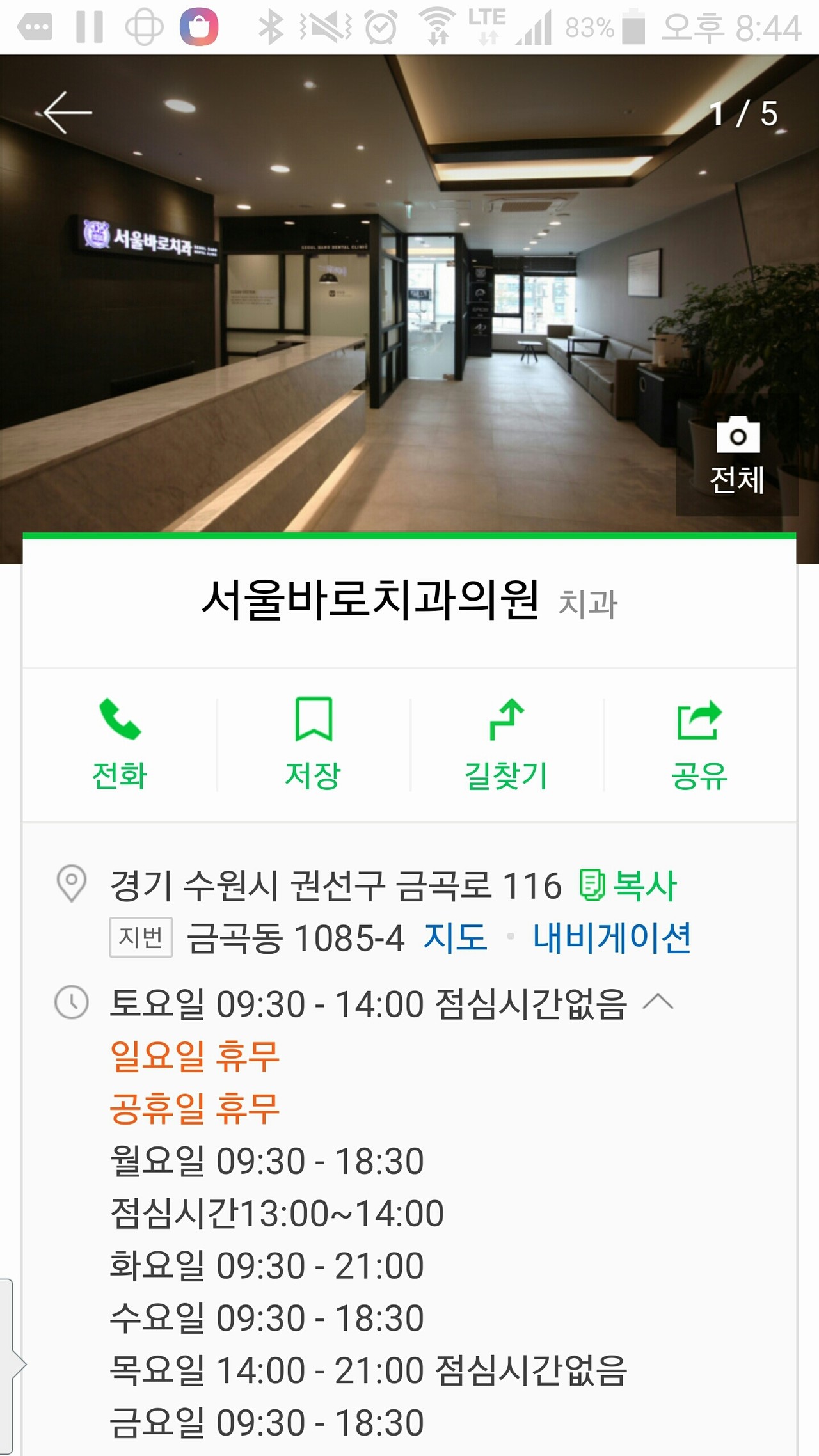Open the 지도 map link
Image resolution: width=819 pixels, height=1456 pixels.
pyautogui.click(x=454, y=937)
